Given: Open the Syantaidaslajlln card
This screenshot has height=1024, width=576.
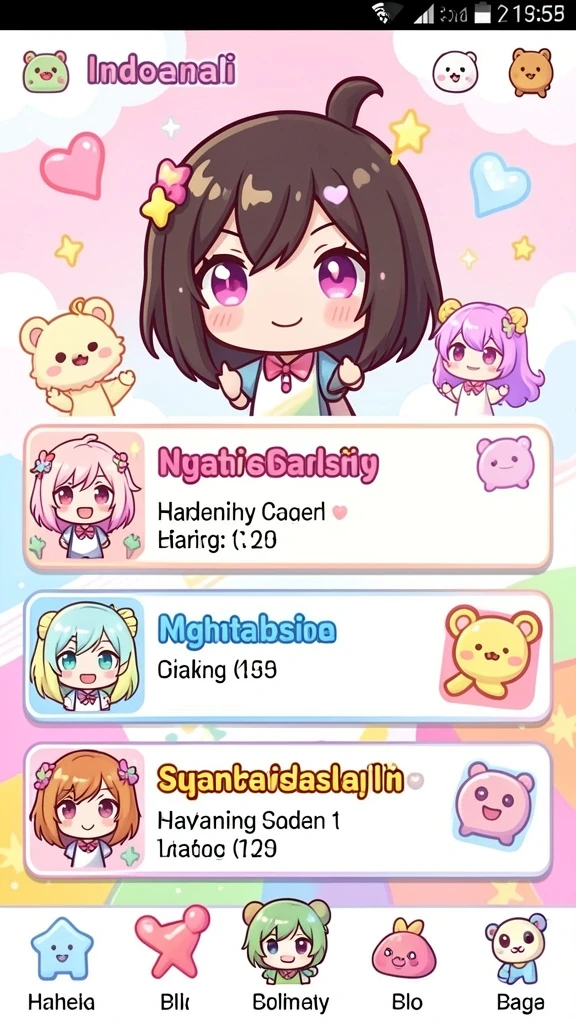Looking at the screenshot, I should point(288,811).
